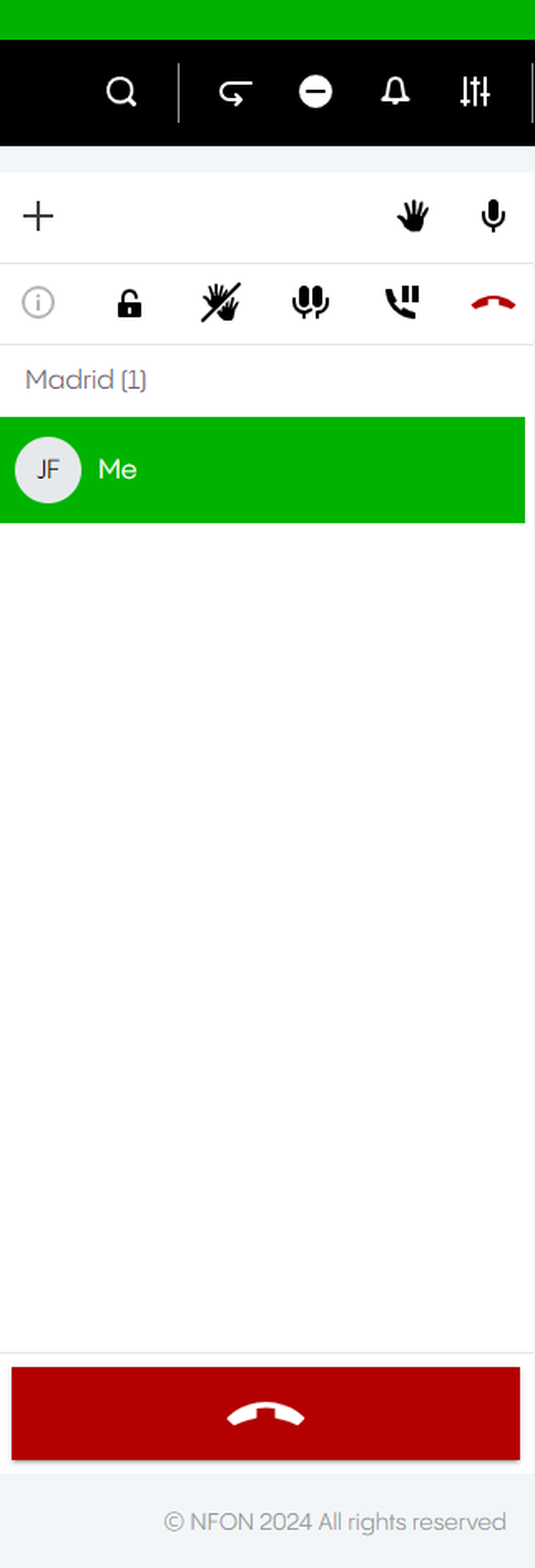Toggle do not disturb status
The height and width of the screenshot is (1568, 535).
tap(315, 93)
